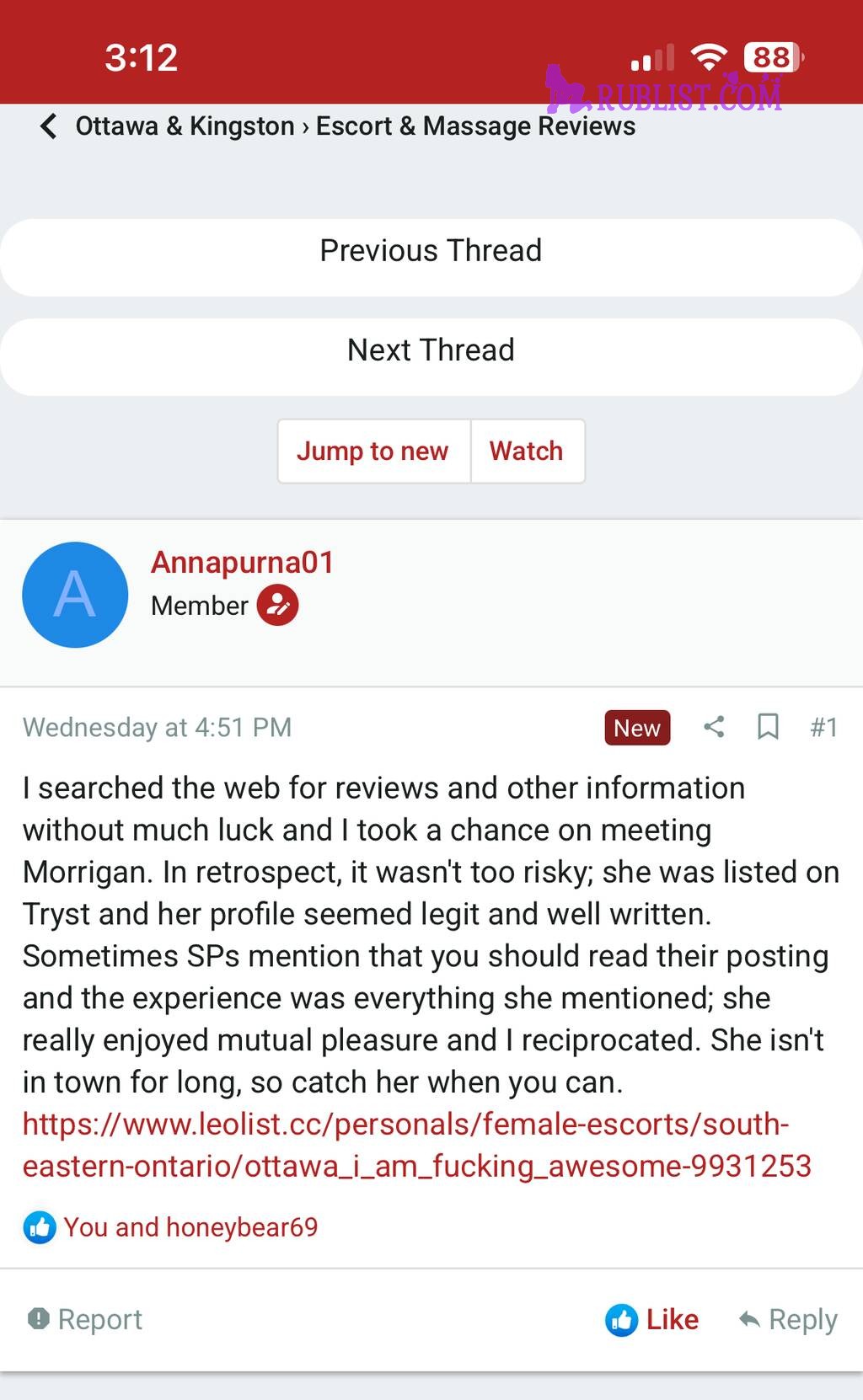Report this post

(85, 1319)
